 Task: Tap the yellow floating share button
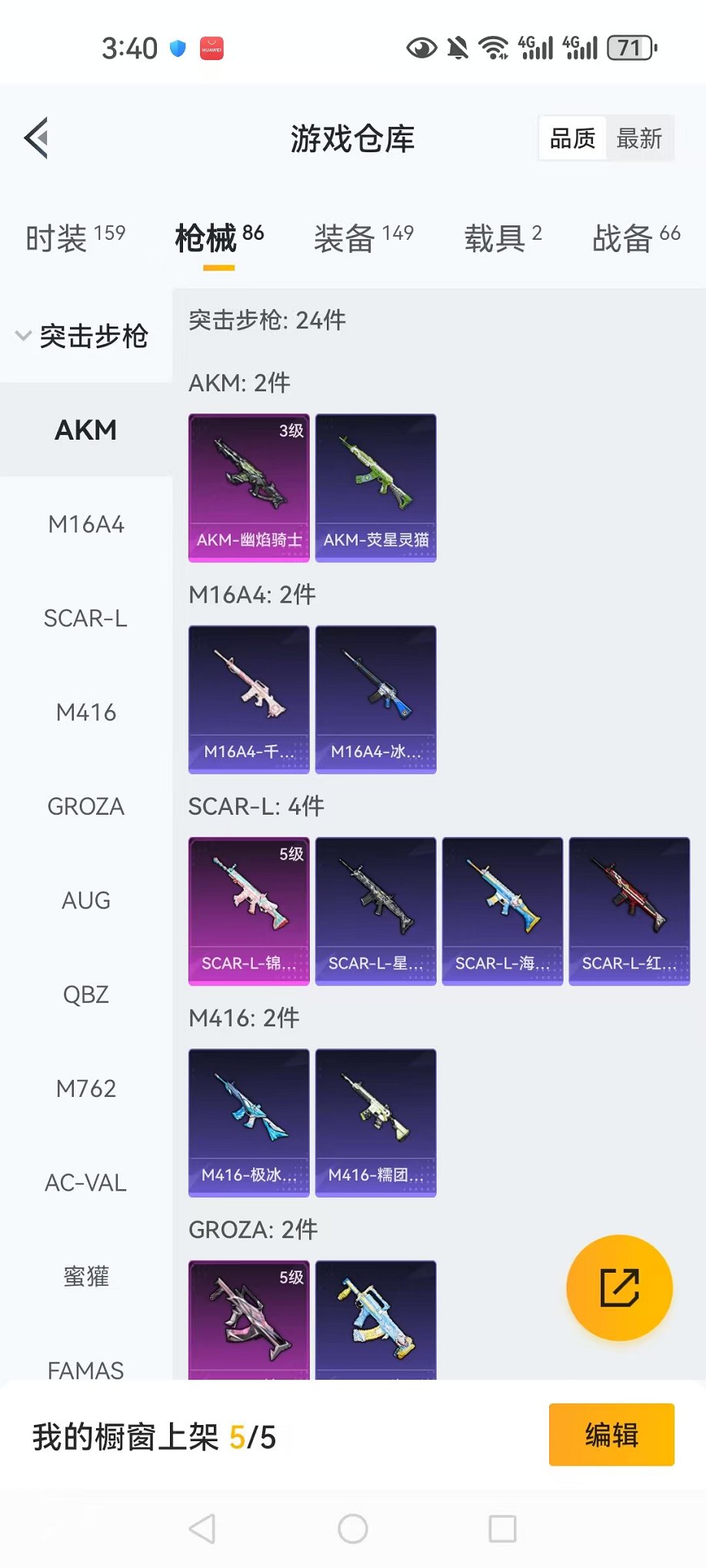(x=619, y=1287)
